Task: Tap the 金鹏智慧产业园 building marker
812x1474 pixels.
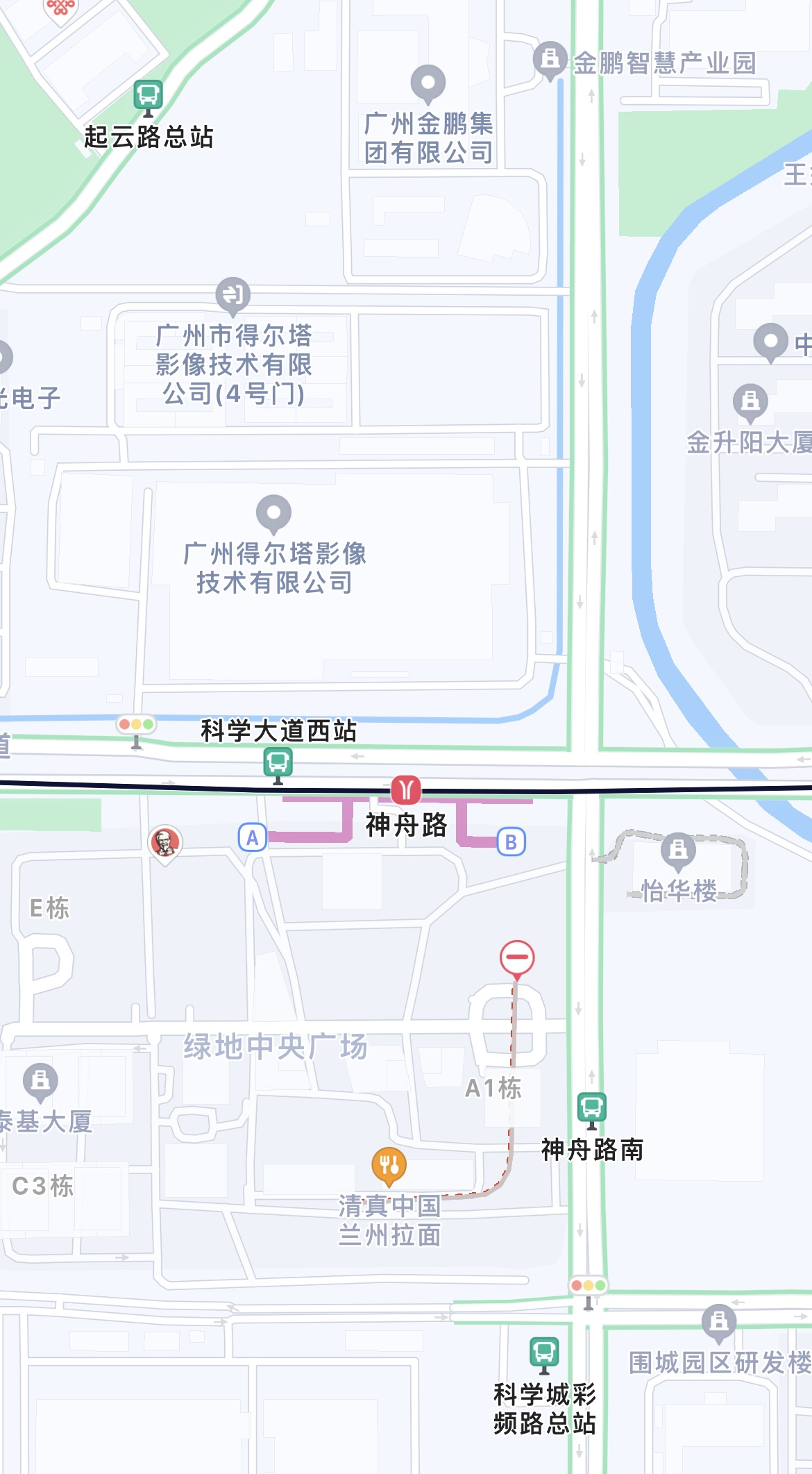Action: coord(550,59)
